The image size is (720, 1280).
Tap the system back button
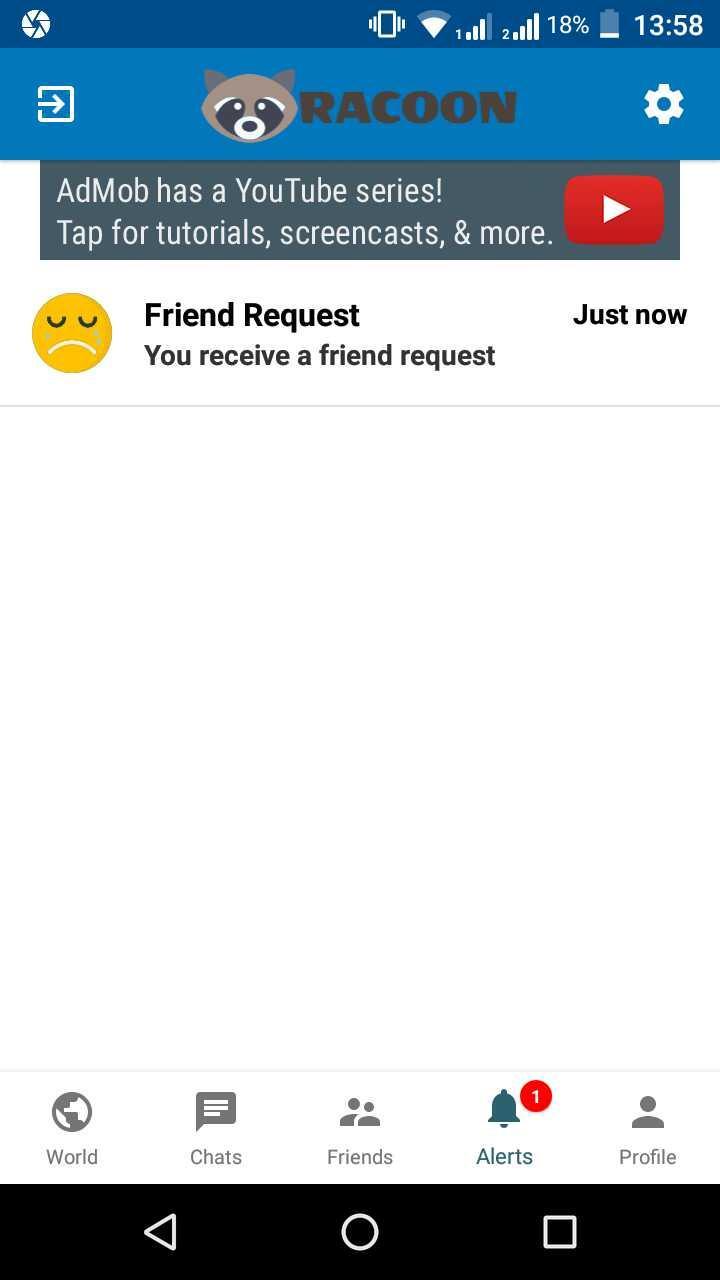[x=161, y=1232]
